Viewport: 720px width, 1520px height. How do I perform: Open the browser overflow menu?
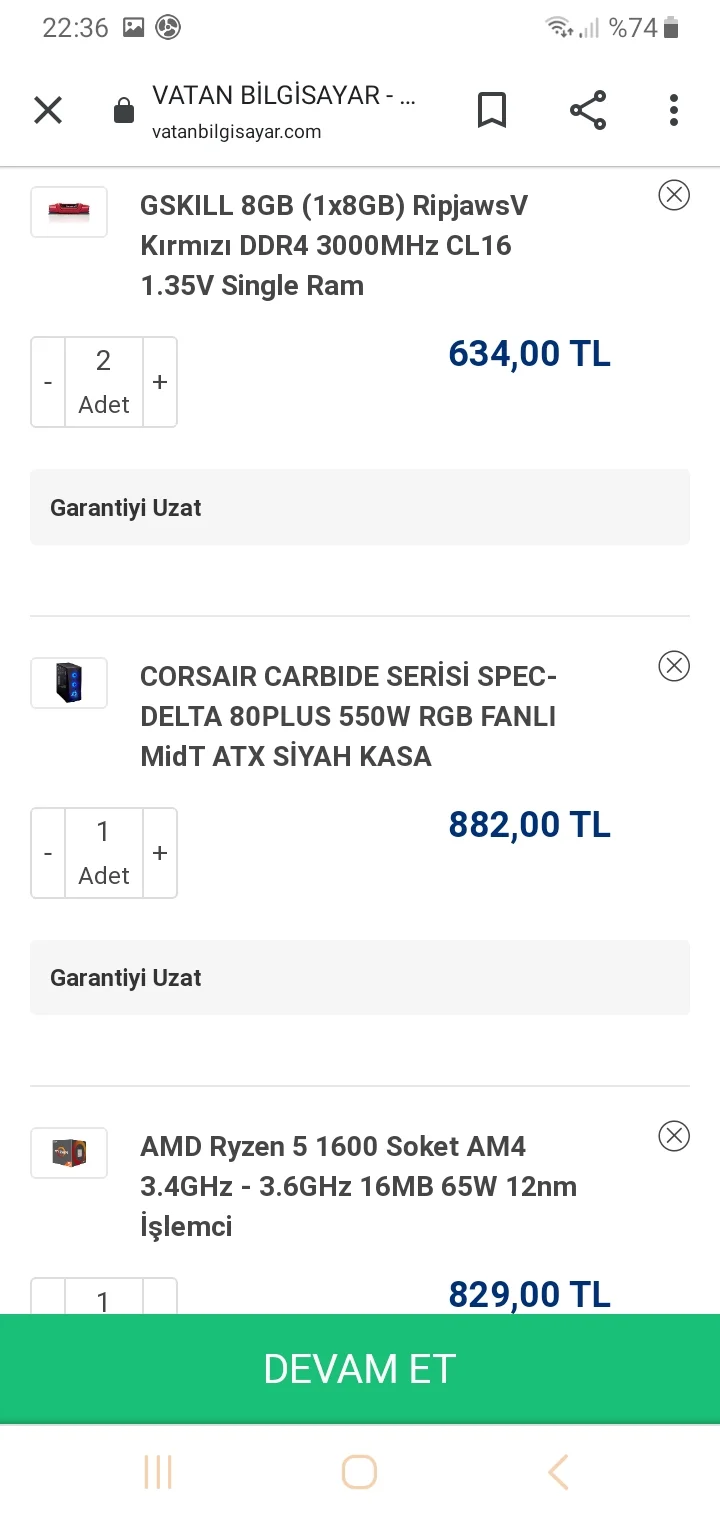click(x=674, y=110)
